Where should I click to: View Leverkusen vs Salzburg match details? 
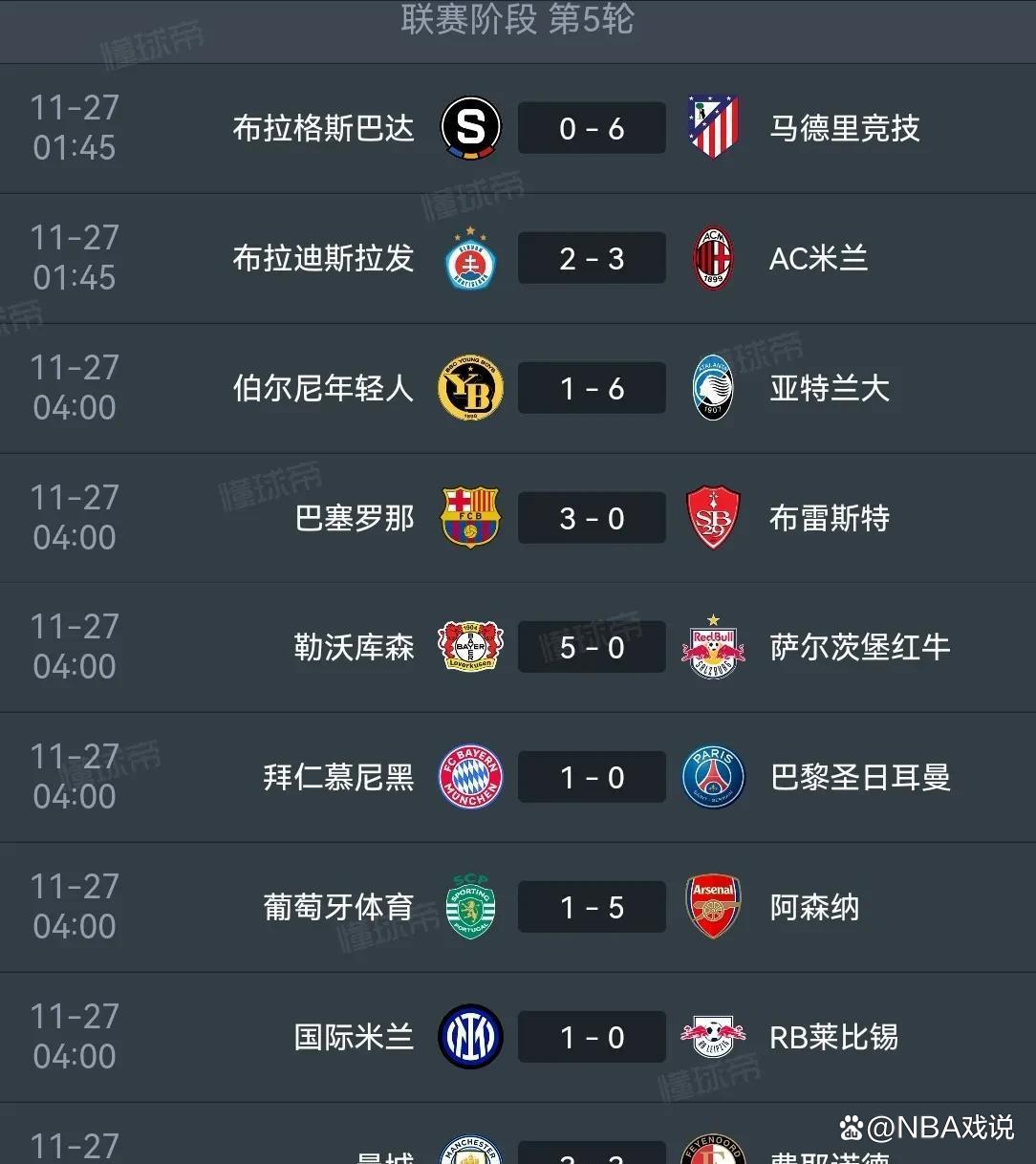pyautogui.click(x=592, y=648)
